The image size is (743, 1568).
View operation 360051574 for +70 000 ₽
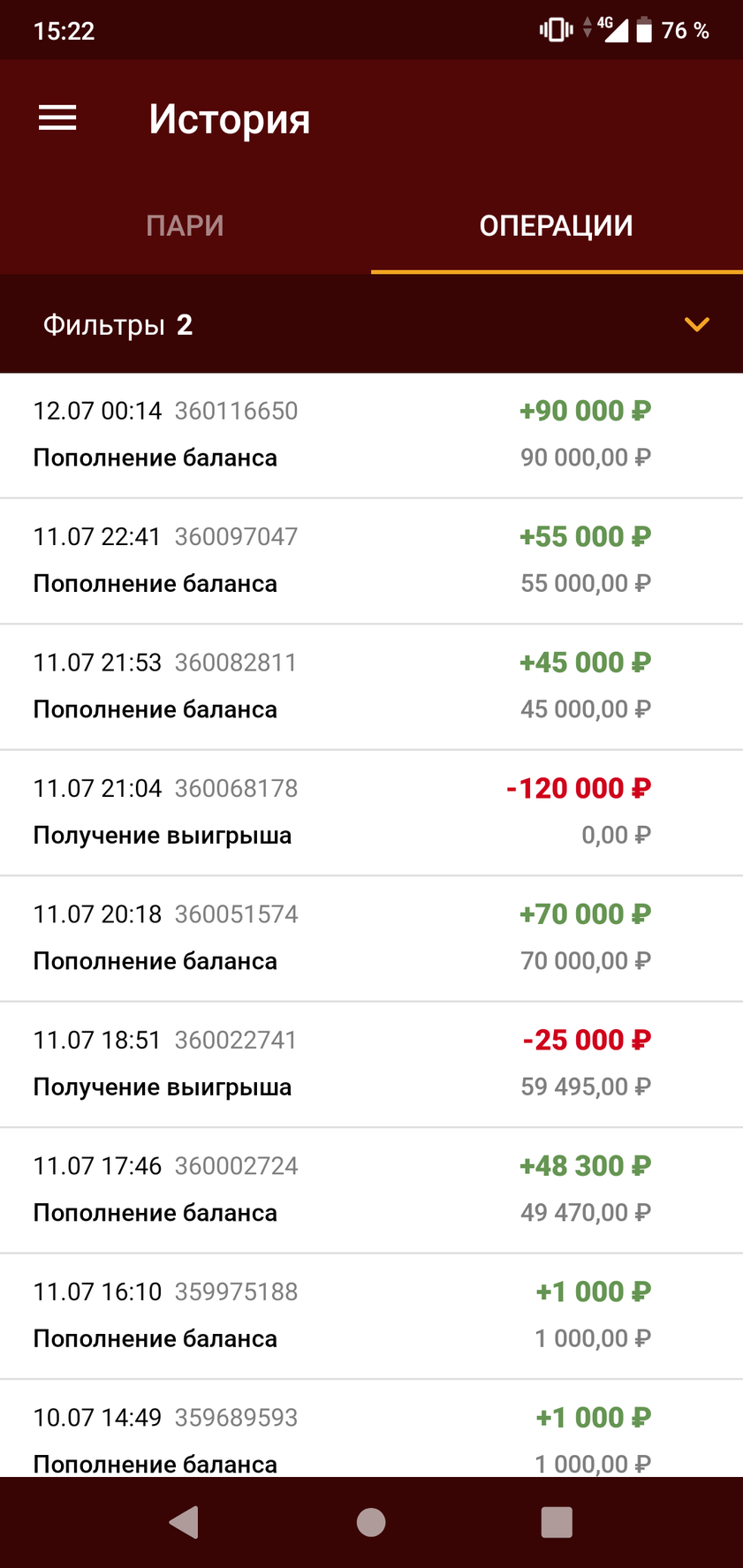371,938
